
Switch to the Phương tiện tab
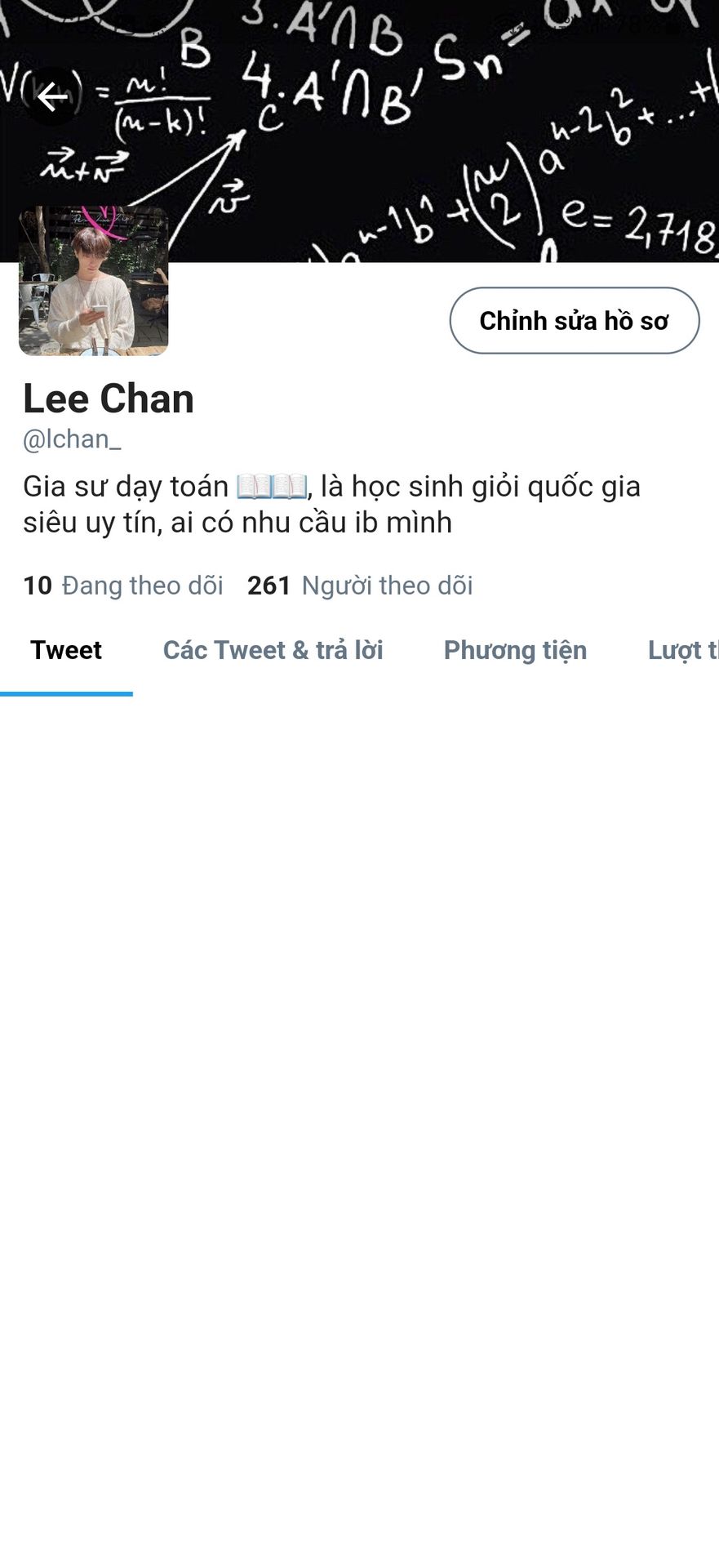515,650
